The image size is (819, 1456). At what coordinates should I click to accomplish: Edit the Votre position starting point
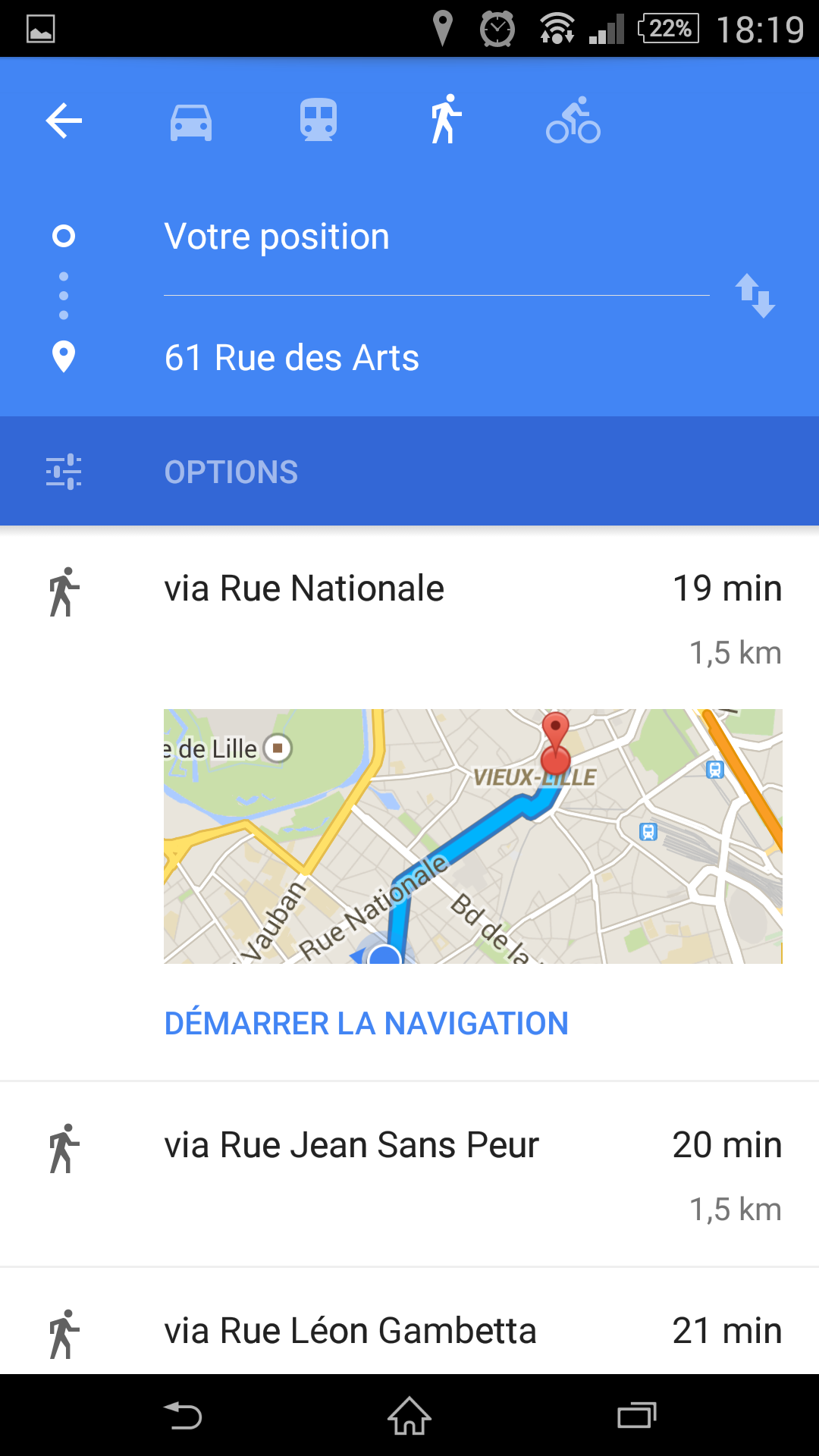[436, 237]
